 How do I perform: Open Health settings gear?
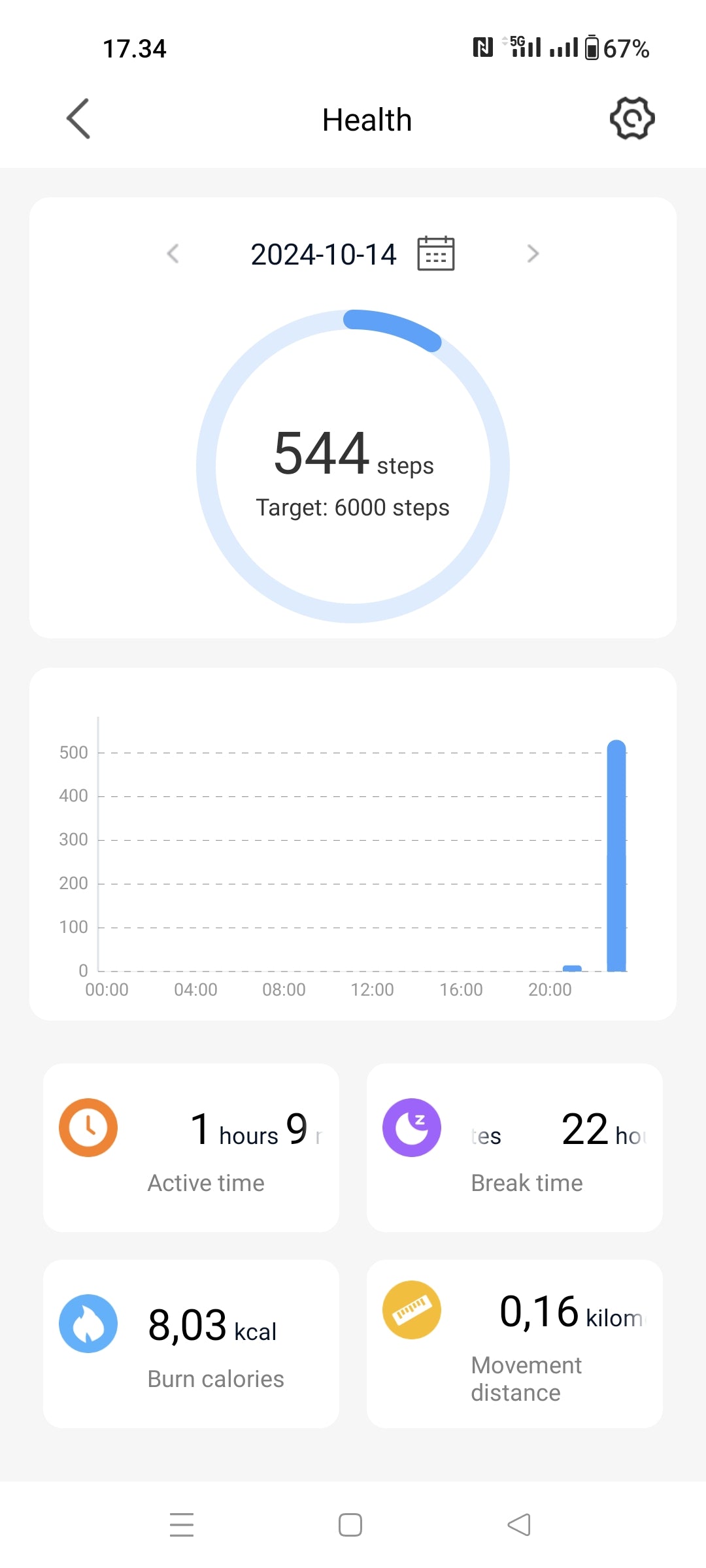(631, 118)
